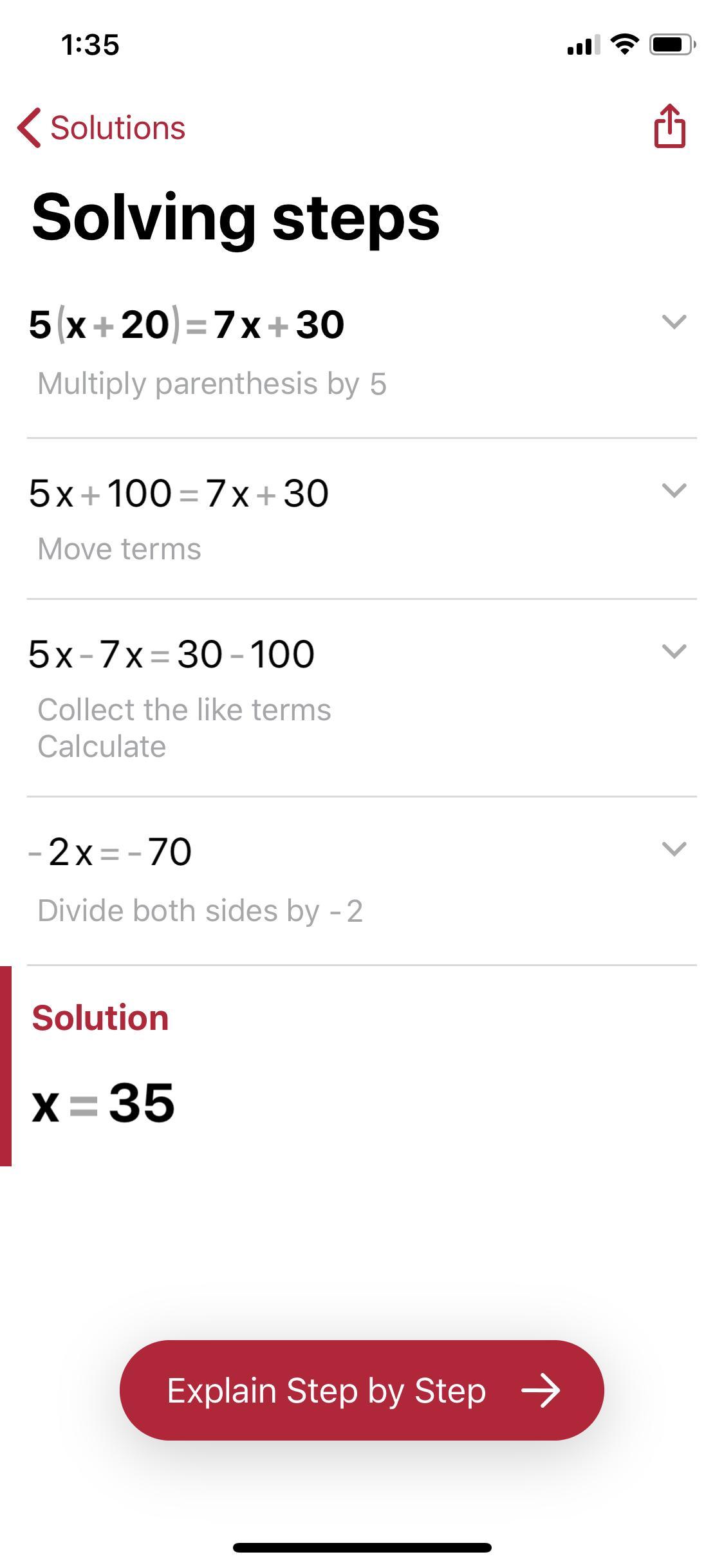Share the solving steps
Image resolution: width=724 pixels, height=1568 pixels.
click(x=669, y=126)
